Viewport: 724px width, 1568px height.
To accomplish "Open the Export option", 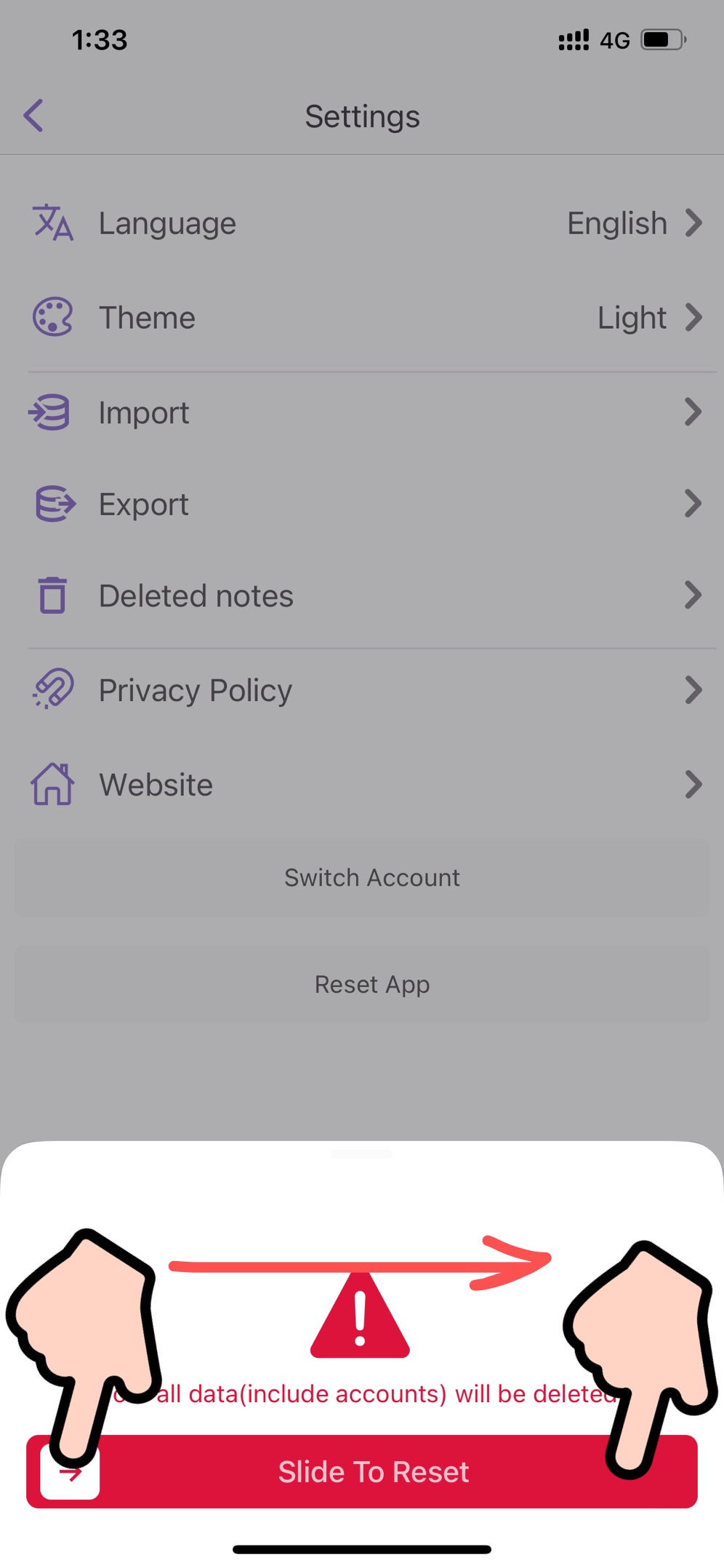I will pos(362,504).
